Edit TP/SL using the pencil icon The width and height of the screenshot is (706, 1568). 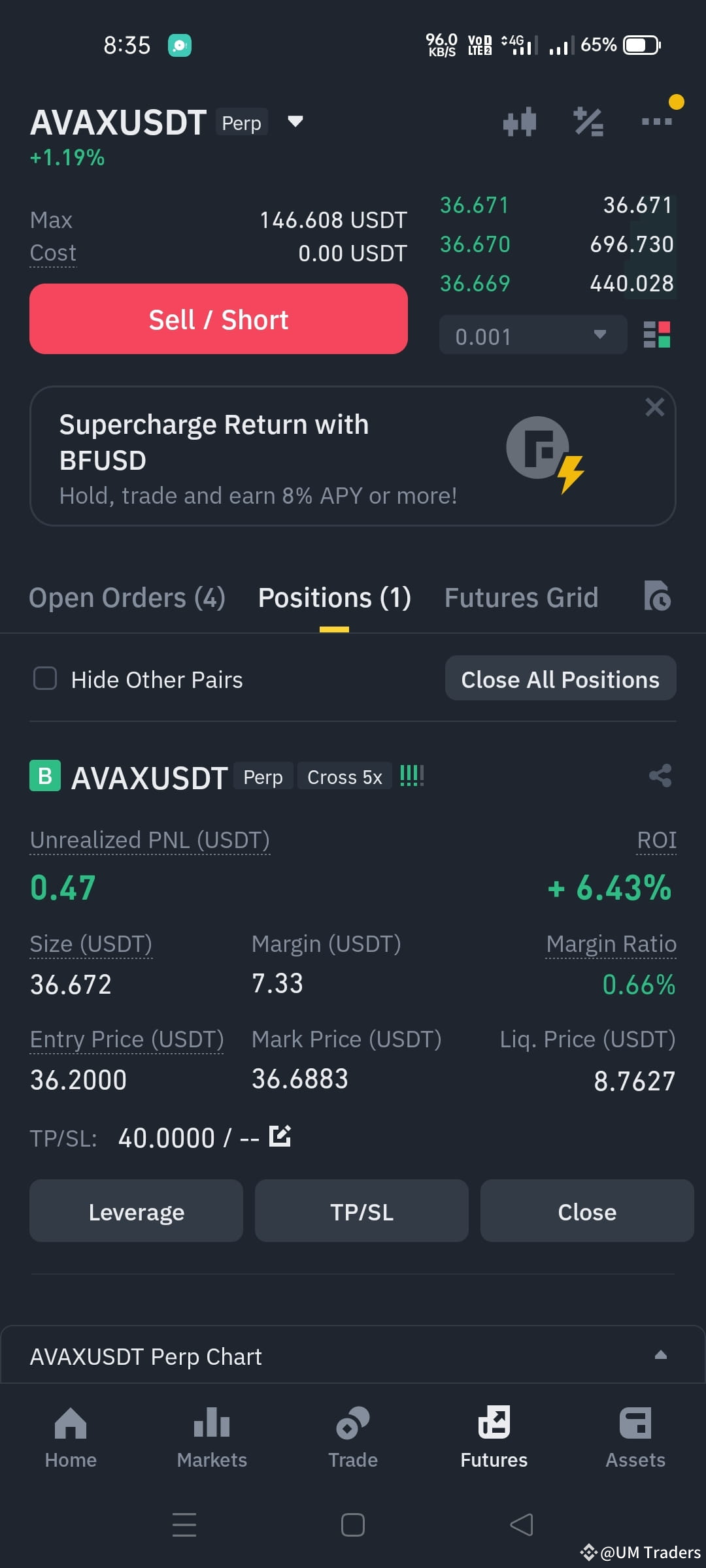pyautogui.click(x=280, y=1136)
